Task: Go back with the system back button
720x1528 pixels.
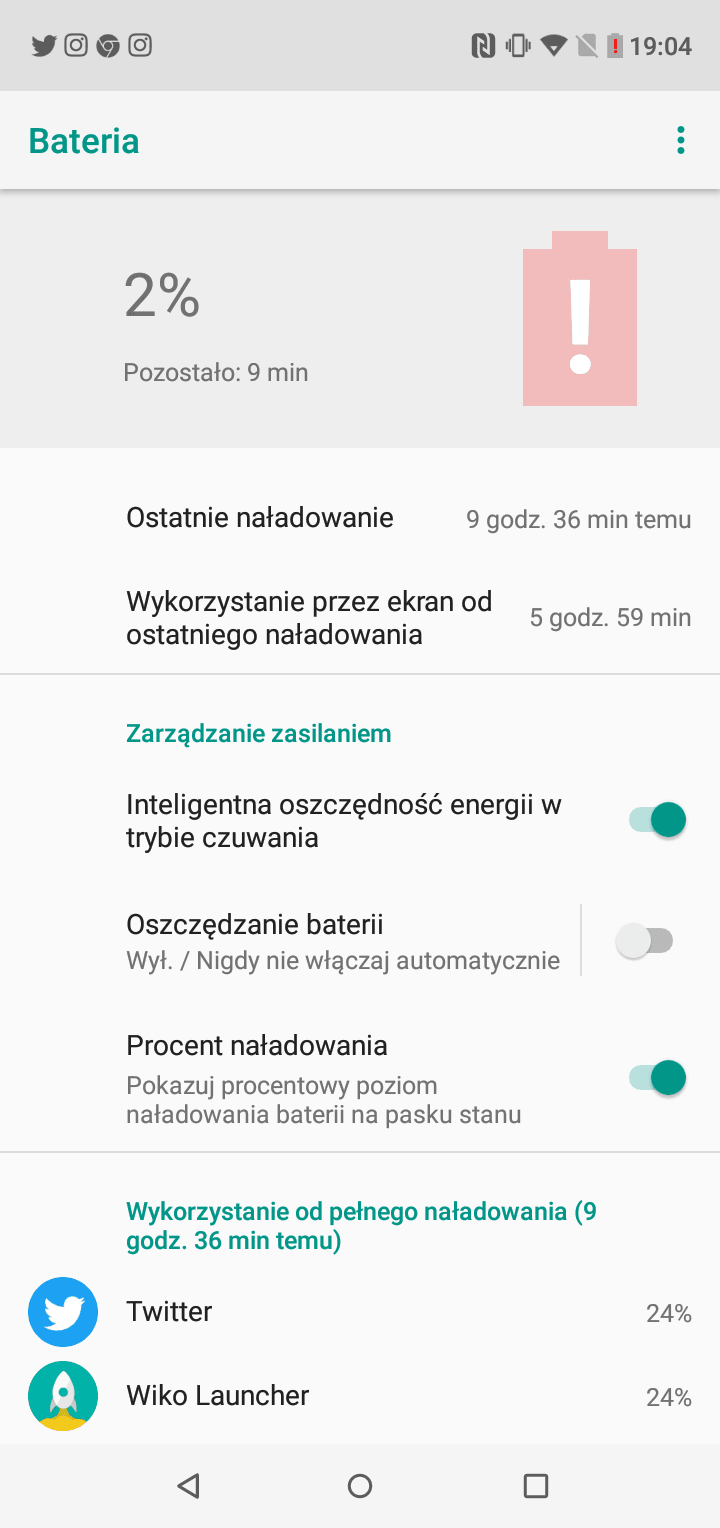Action: pos(187,1486)
